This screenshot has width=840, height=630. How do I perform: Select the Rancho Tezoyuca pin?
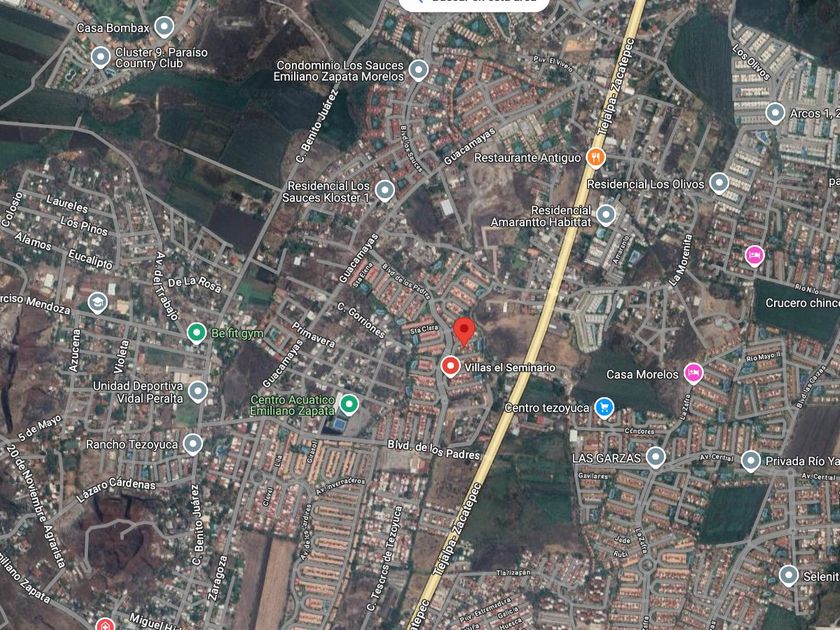(x=193, y=444)
